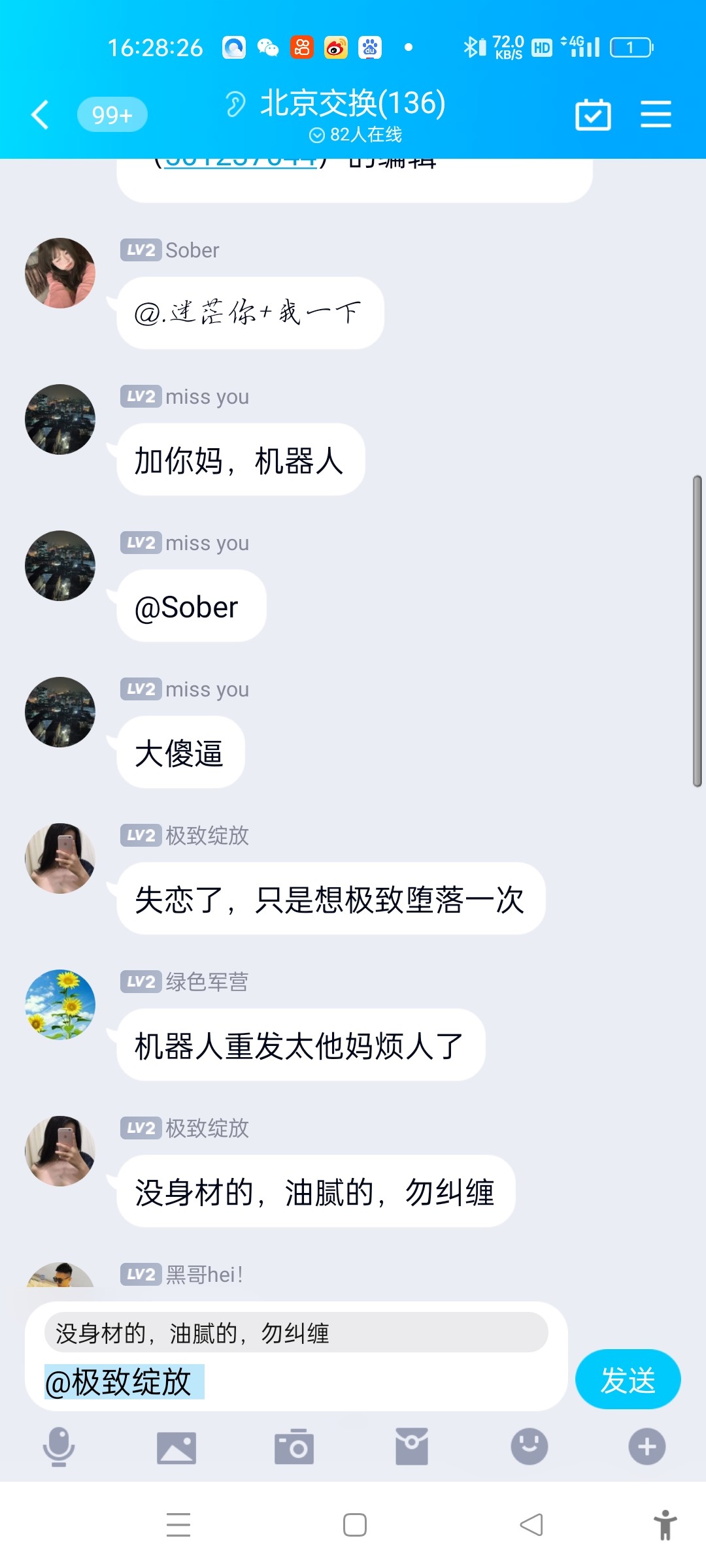This screenshot has width=706, height=1568.
Task: Tap the plus icon for more actions
Action: 646,1447
